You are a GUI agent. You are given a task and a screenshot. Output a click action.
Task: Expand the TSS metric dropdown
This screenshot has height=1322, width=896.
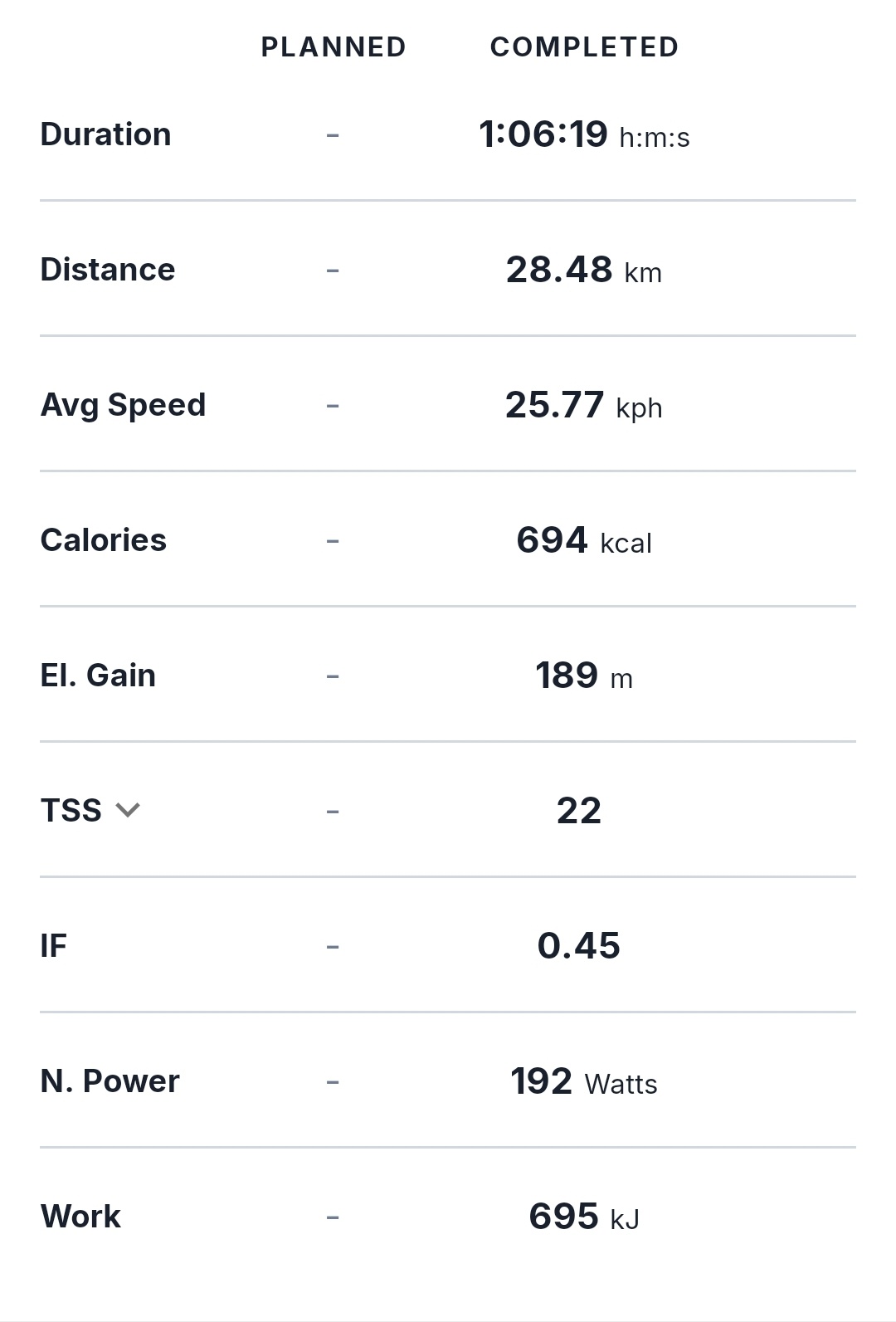(127, 810)
